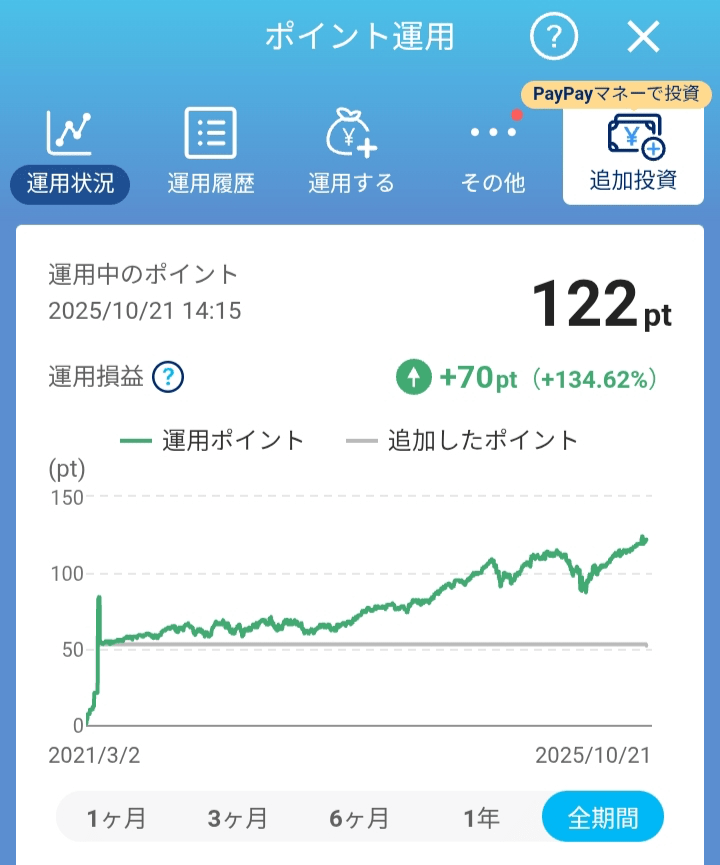Open help with the header question mark icon

[x=554, y=37]
